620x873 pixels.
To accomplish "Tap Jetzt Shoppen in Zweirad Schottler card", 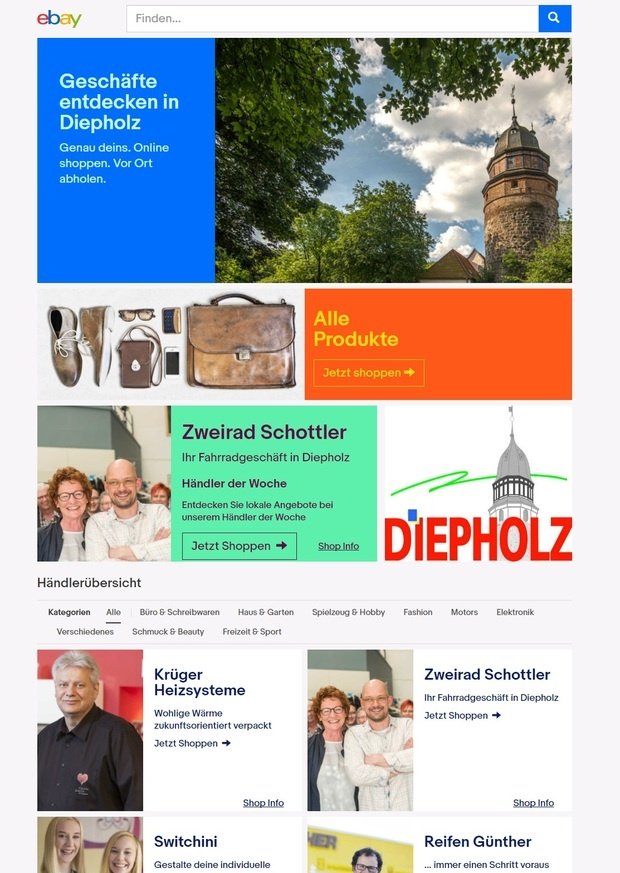I will click(x=462, y=715).
